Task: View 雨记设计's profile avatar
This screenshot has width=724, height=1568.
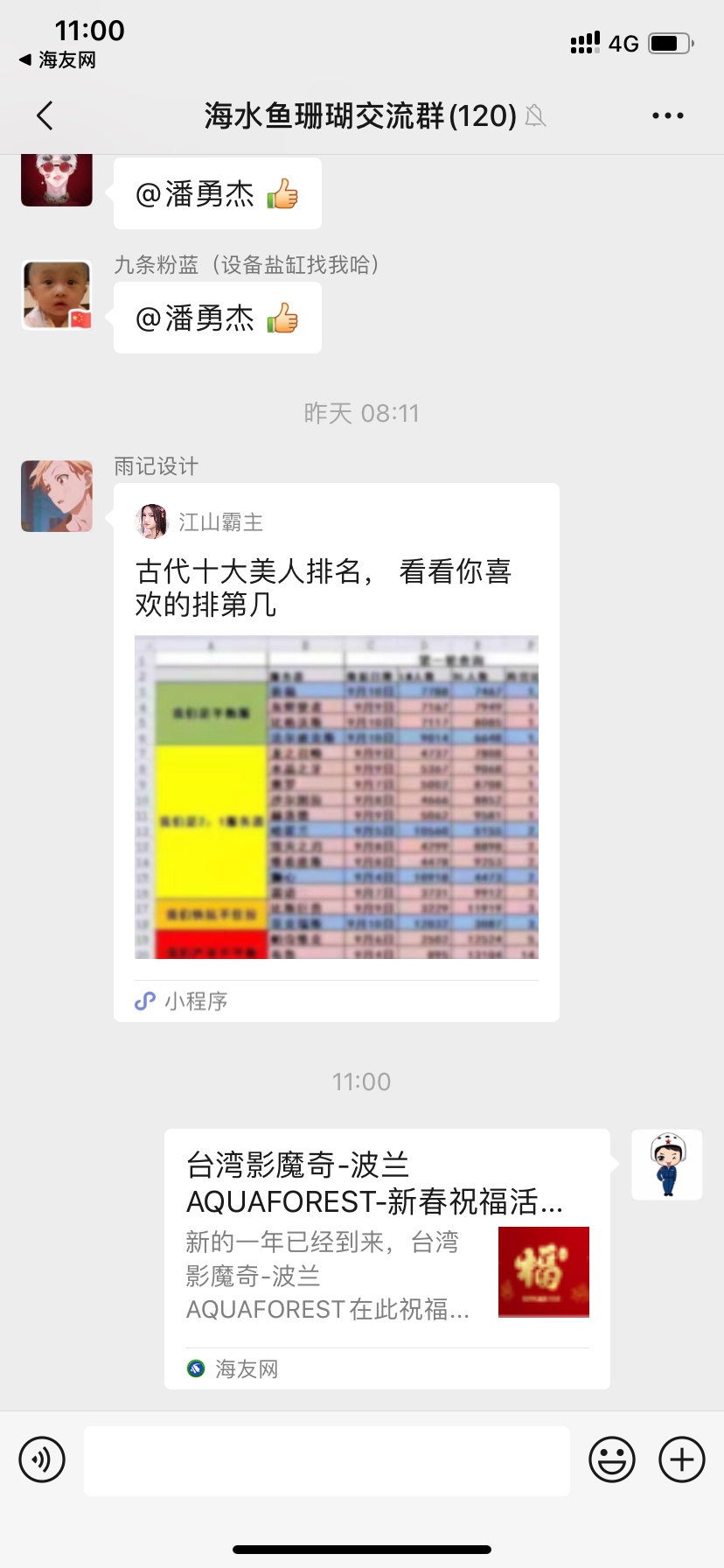Action: click(57, 496)
